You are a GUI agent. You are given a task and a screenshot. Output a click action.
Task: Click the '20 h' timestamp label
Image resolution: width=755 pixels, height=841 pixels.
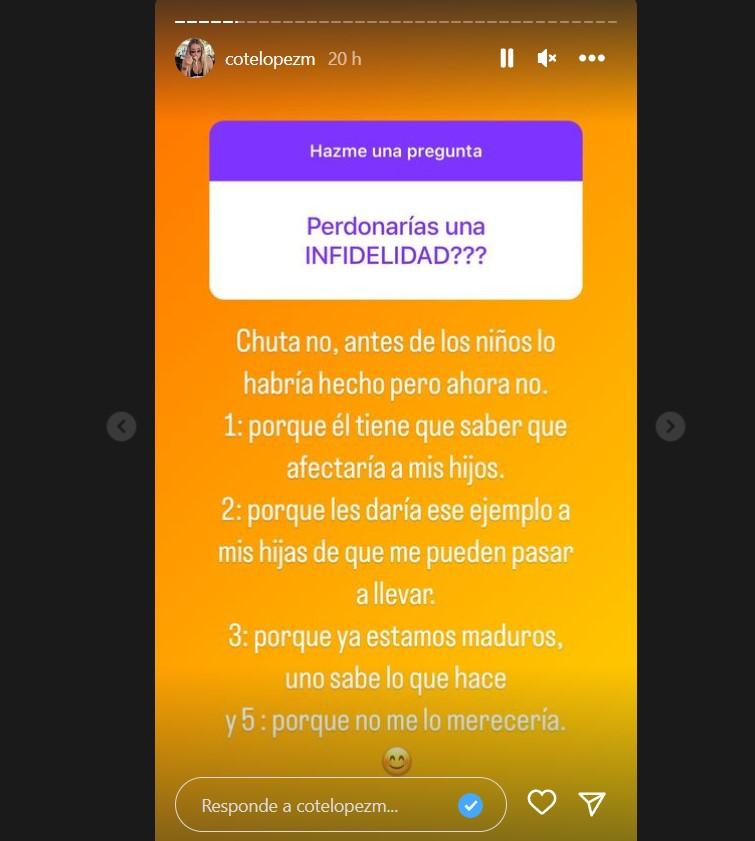click(344, 59)
